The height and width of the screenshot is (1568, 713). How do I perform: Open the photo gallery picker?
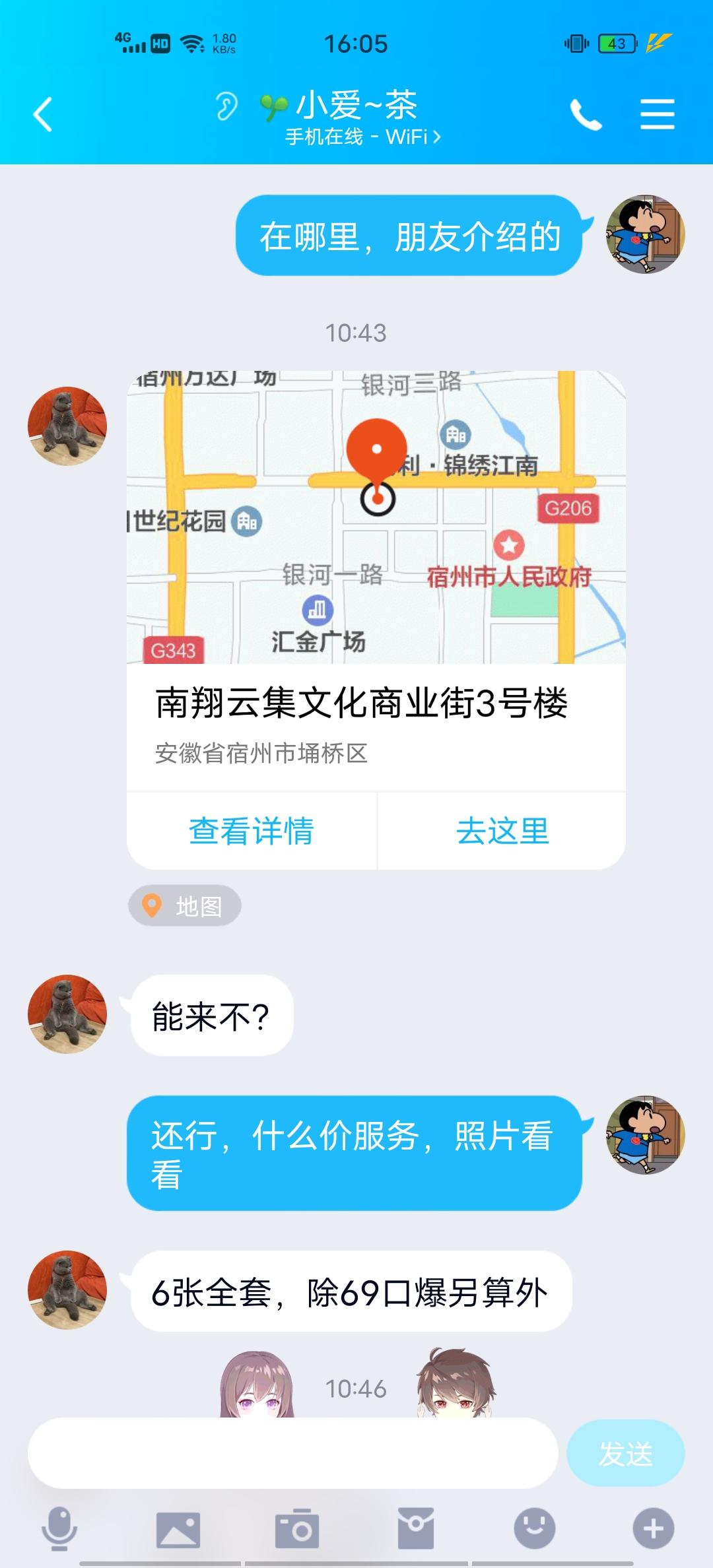coord(178,1528)
